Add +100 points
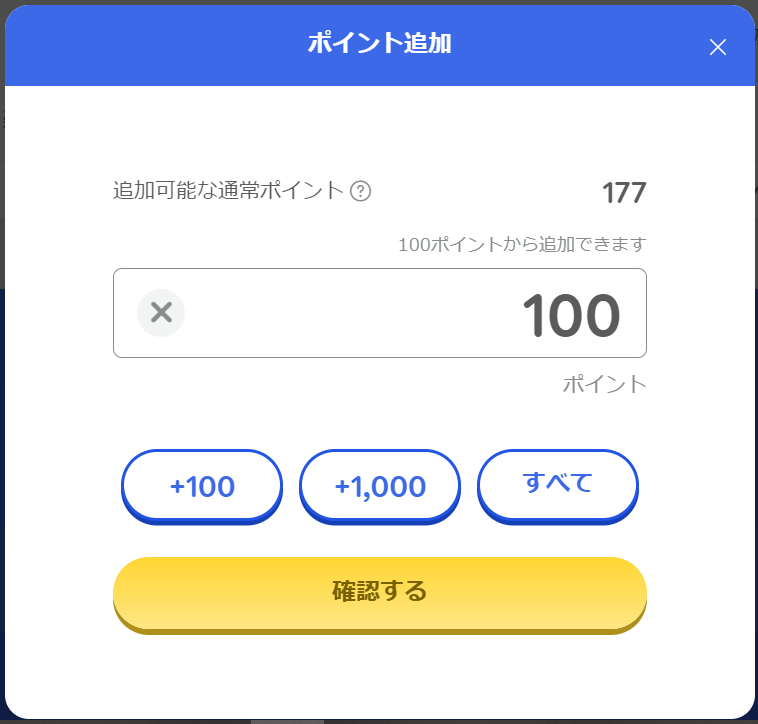Image resolution: width=758 pixels, height=724 pixels. coord(202,486)
